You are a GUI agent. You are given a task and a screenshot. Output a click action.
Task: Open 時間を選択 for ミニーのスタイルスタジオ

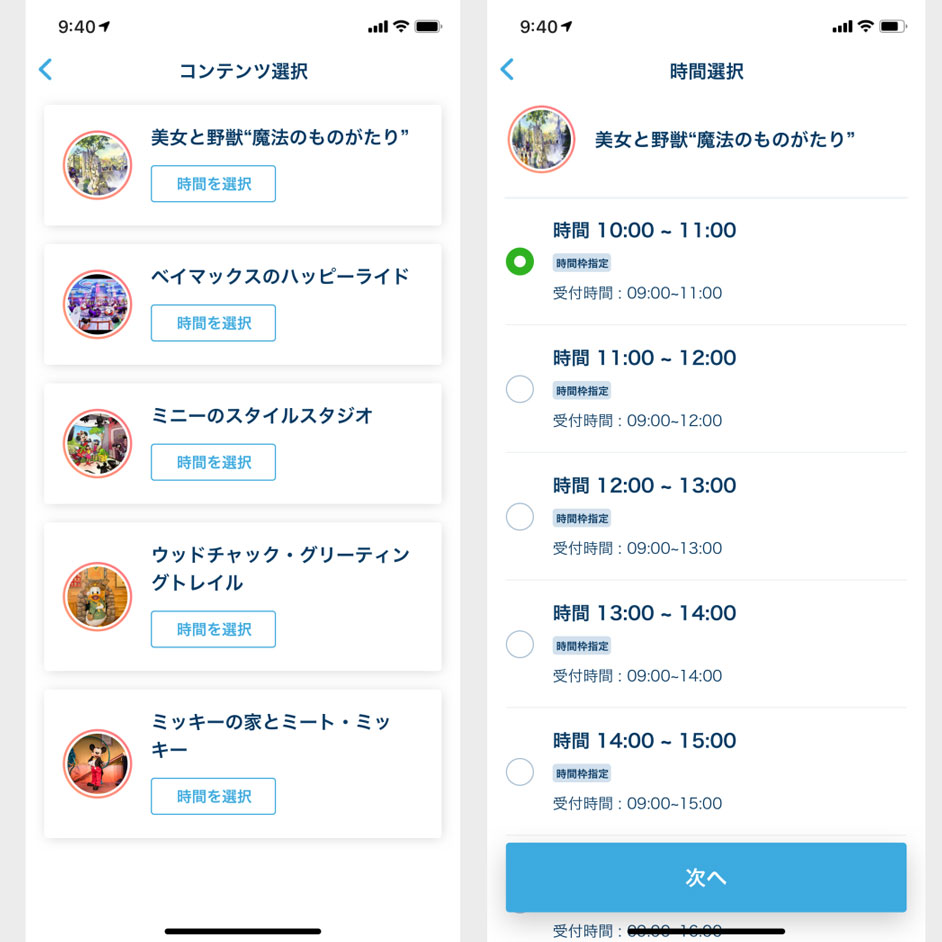(213, 462)
